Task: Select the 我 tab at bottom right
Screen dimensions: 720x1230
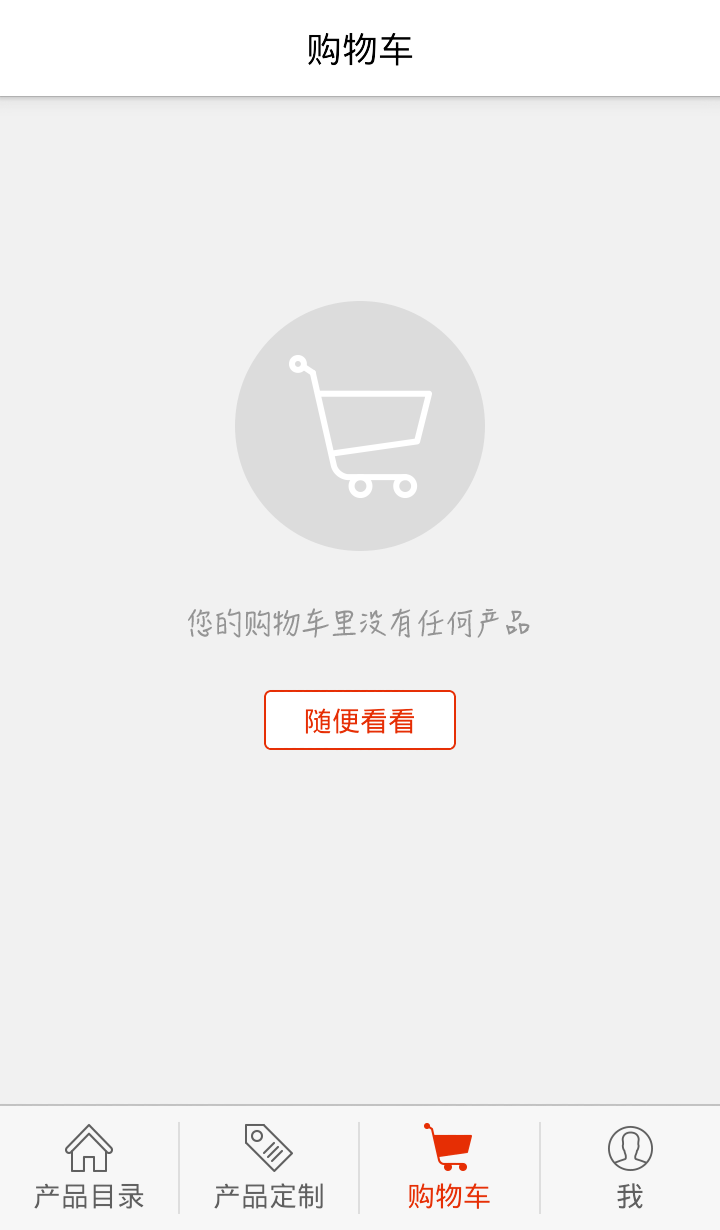Action: (629, 1165)
